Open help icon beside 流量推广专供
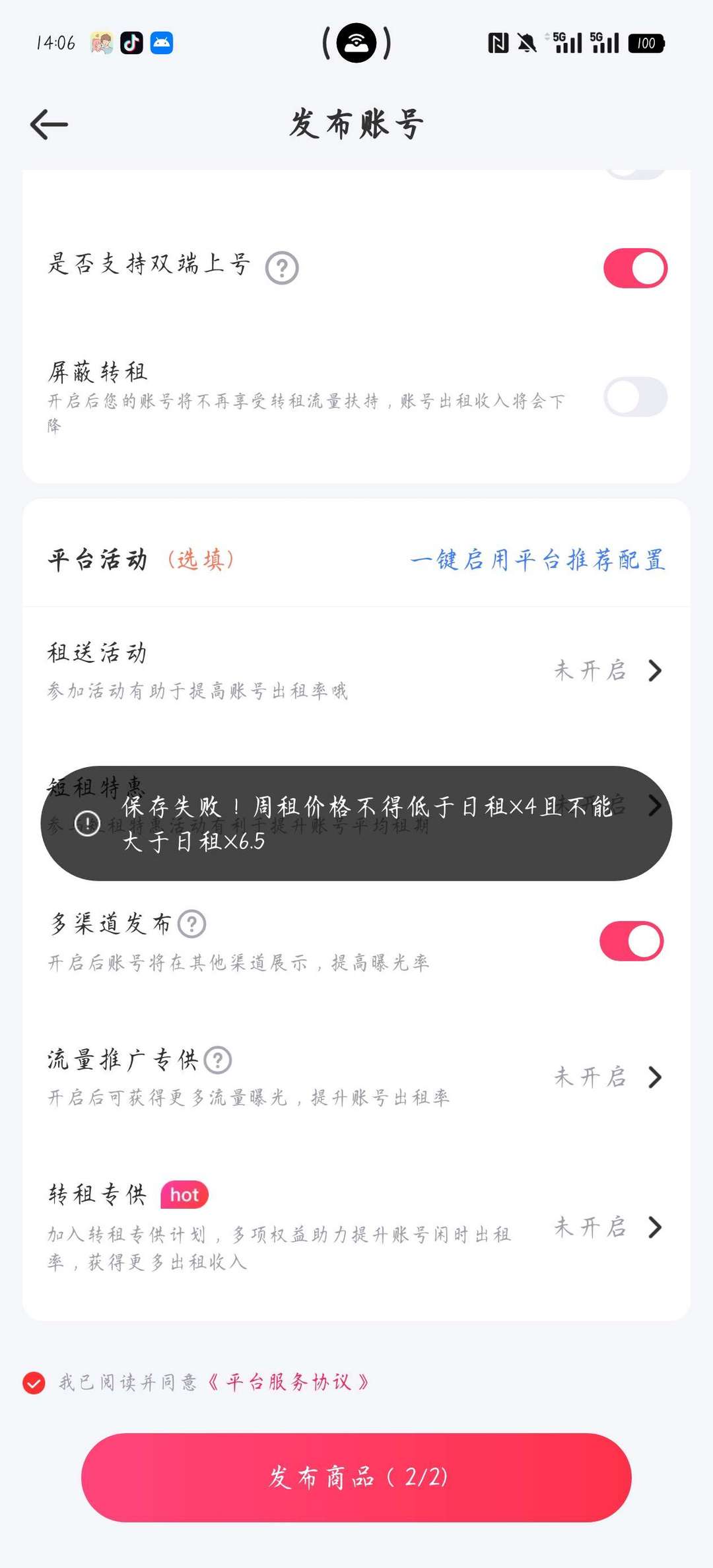Viewport: 713px width, 1568px height. [x=217, y=1060]
